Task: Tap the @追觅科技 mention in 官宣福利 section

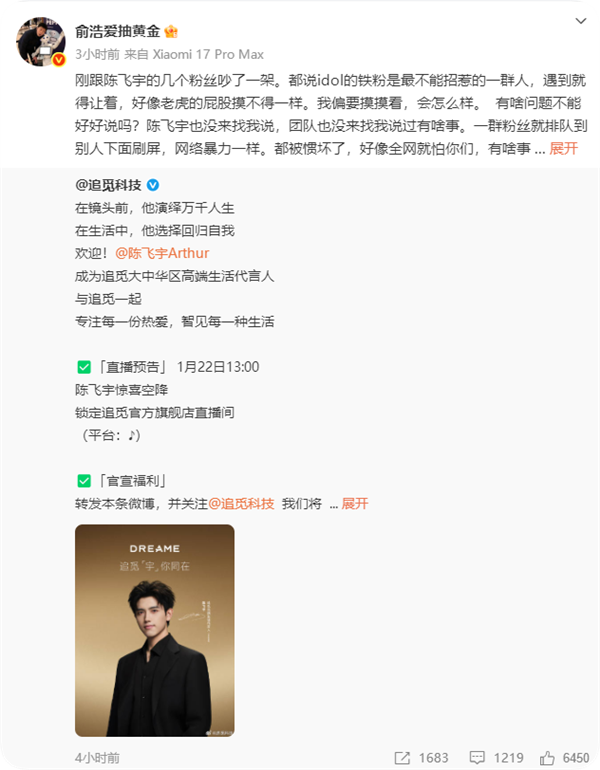Action: [x=241, y=503]
